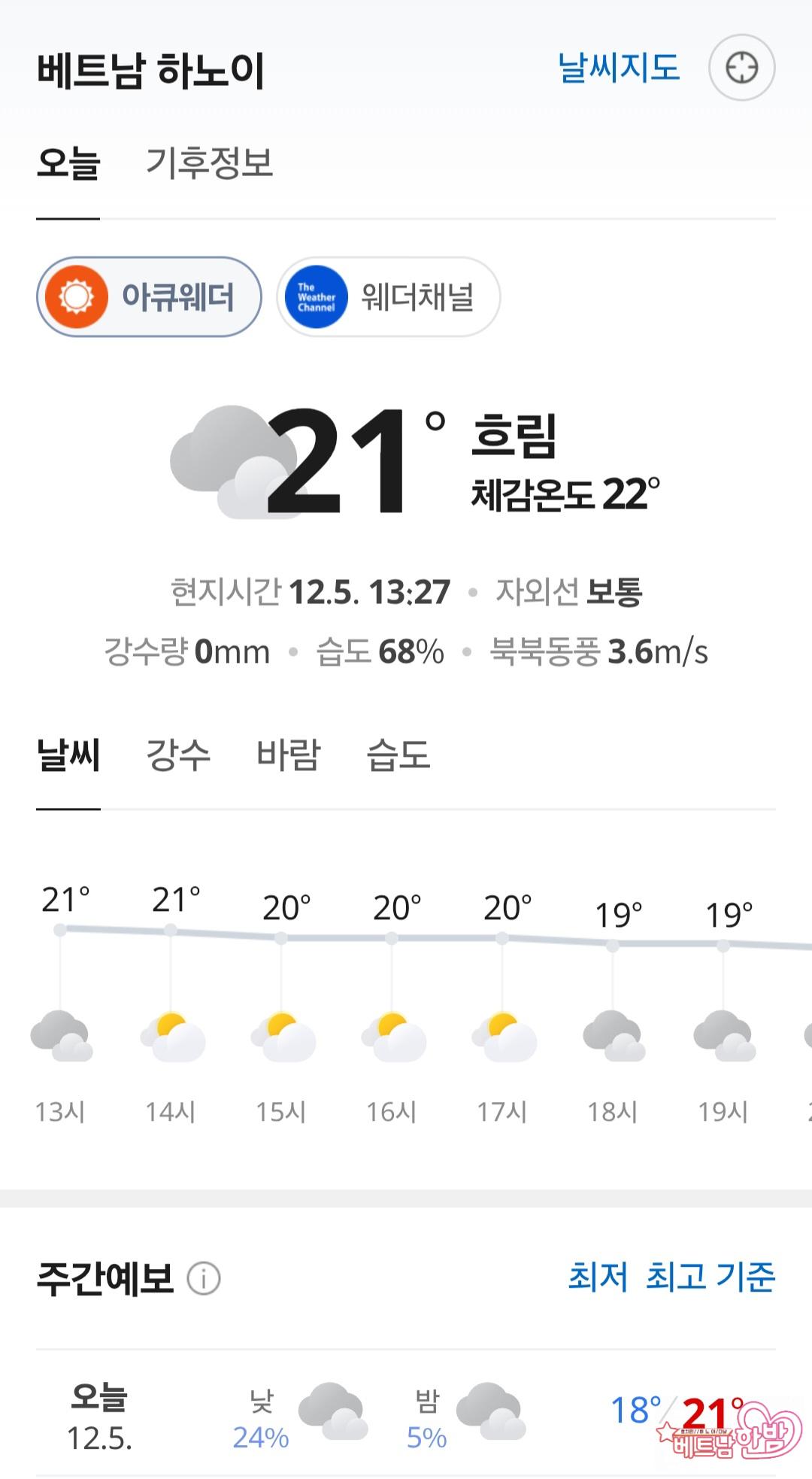
Task: Select the 오늘 tab
Action: click(x=68, y=163)
